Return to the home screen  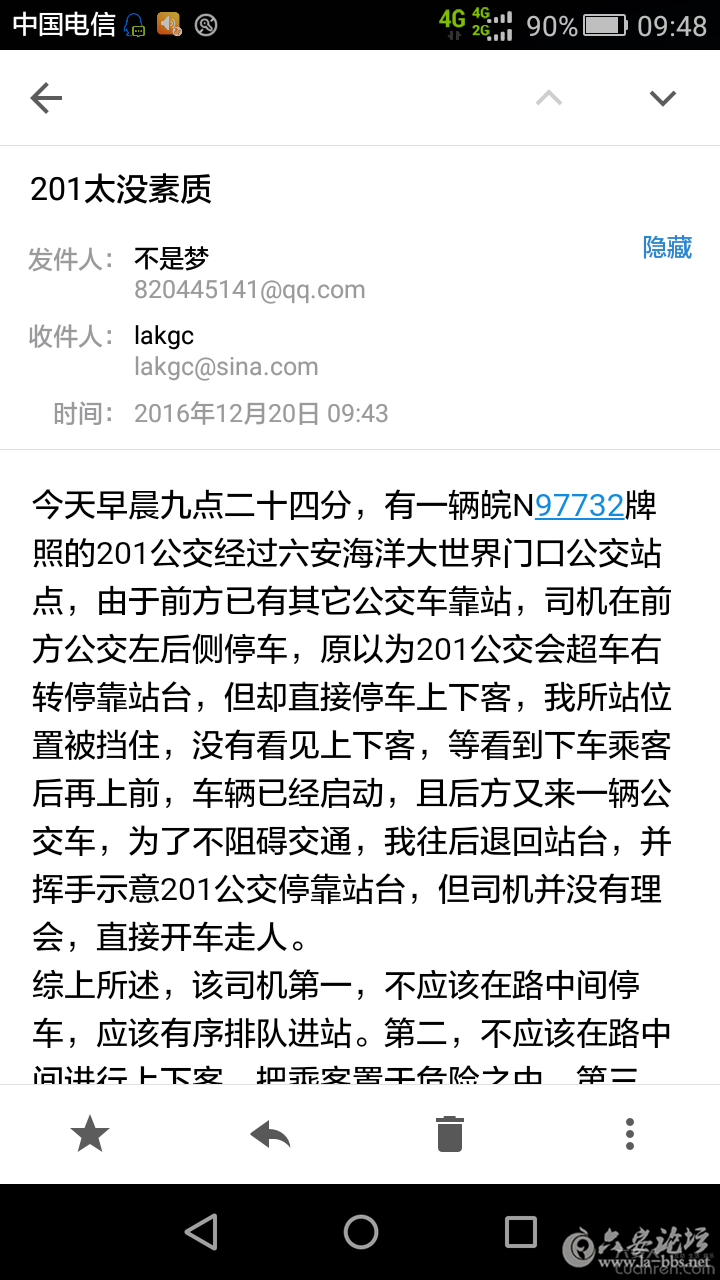click(x=360, y=1232)
